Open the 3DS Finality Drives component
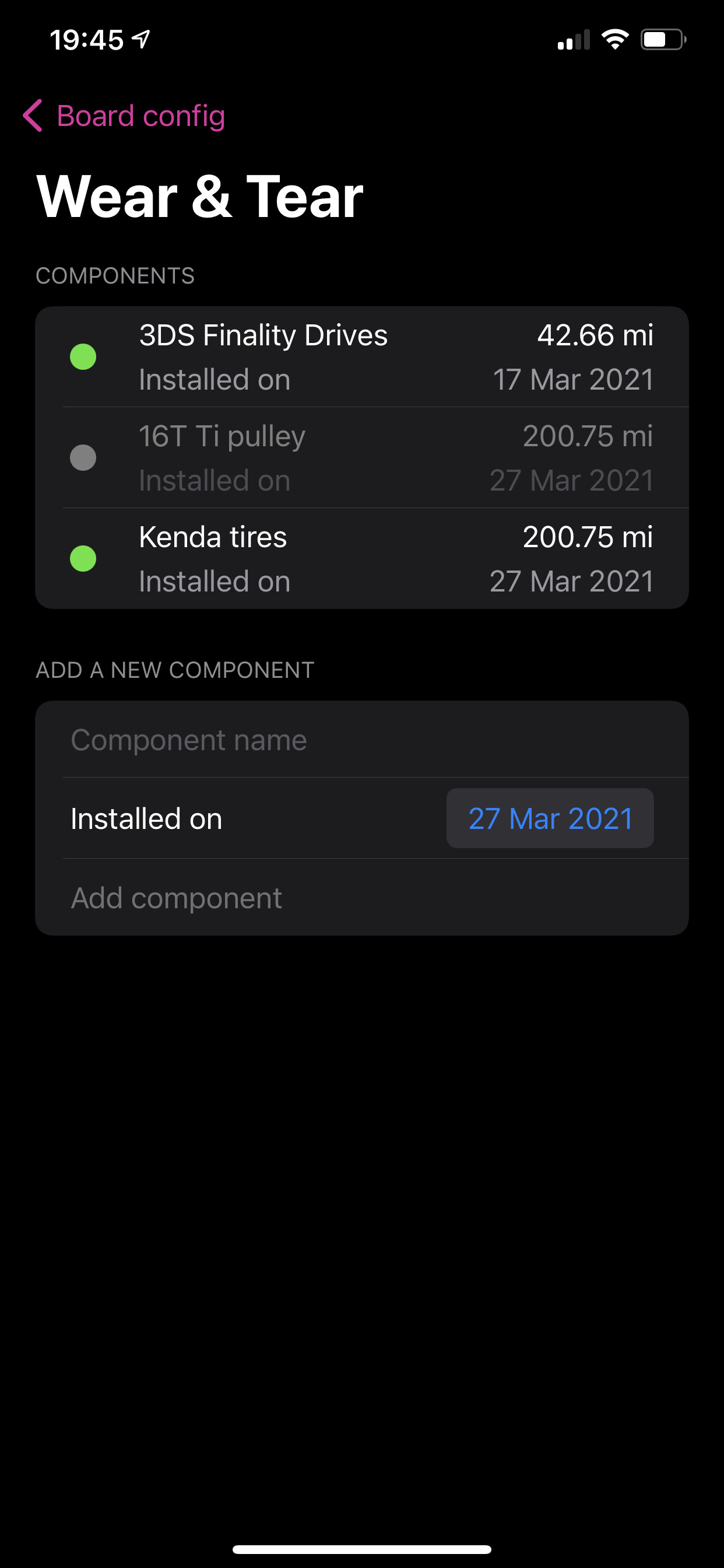724x1568 pixels. [361, 356]
